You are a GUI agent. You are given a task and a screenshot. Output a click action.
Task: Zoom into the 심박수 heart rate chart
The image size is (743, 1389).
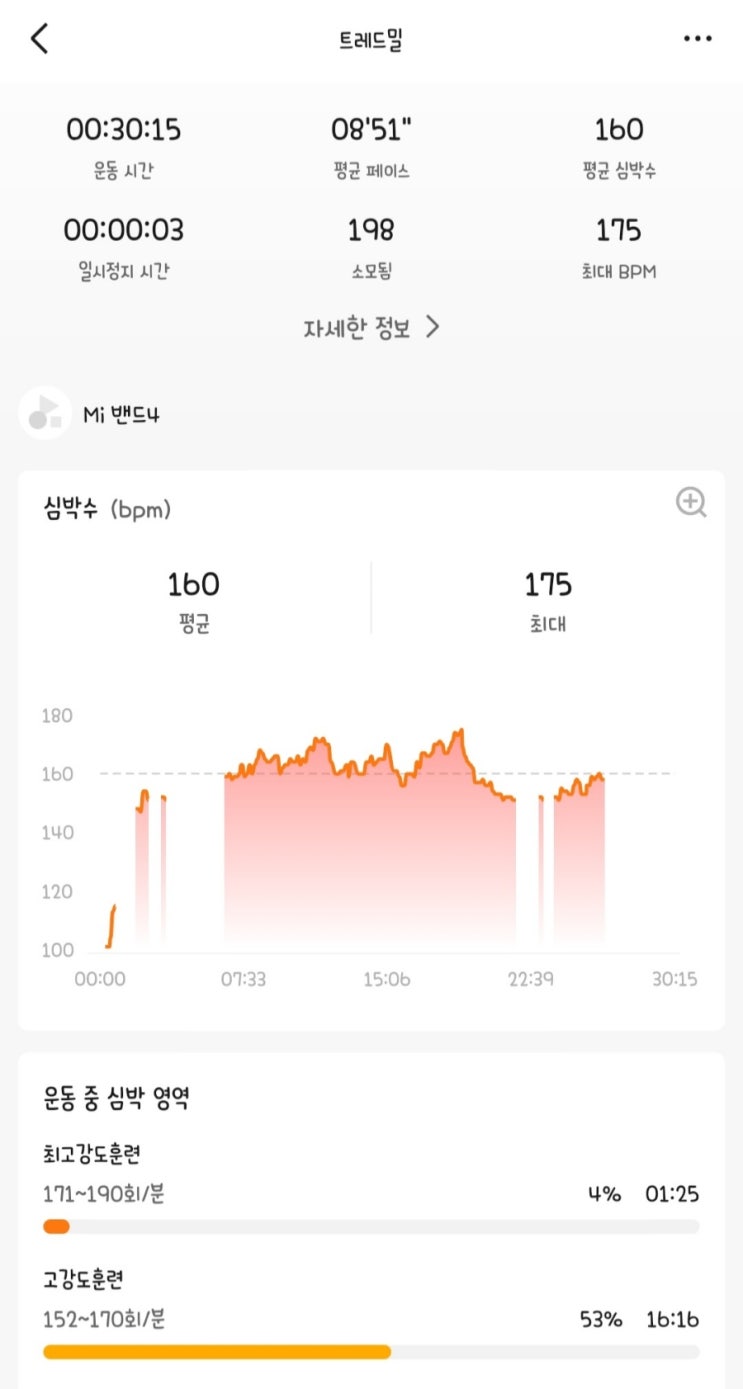coord(691,502)
